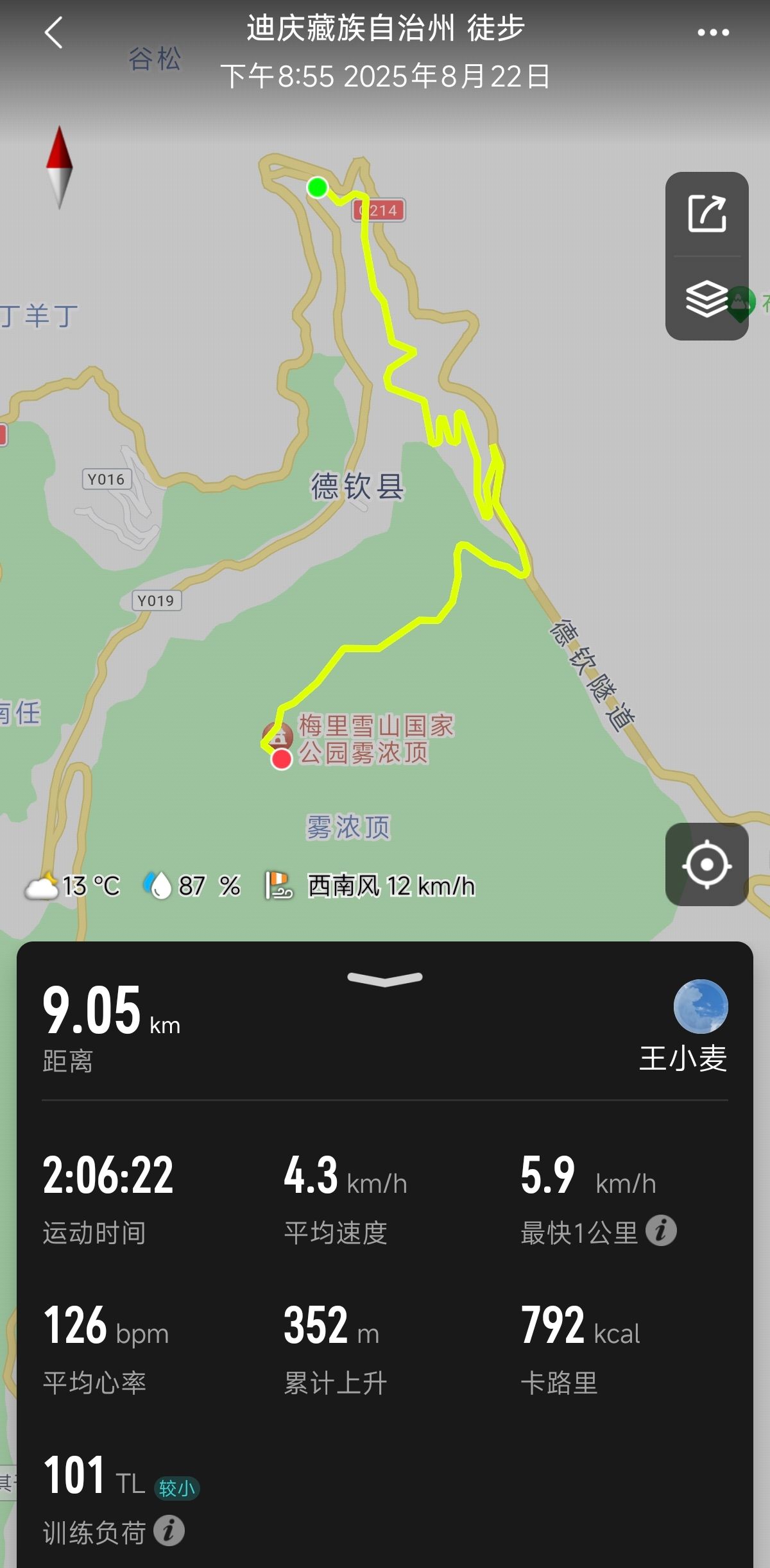
Task: Show info about 最快1公里
Action: pos(661,1231)
